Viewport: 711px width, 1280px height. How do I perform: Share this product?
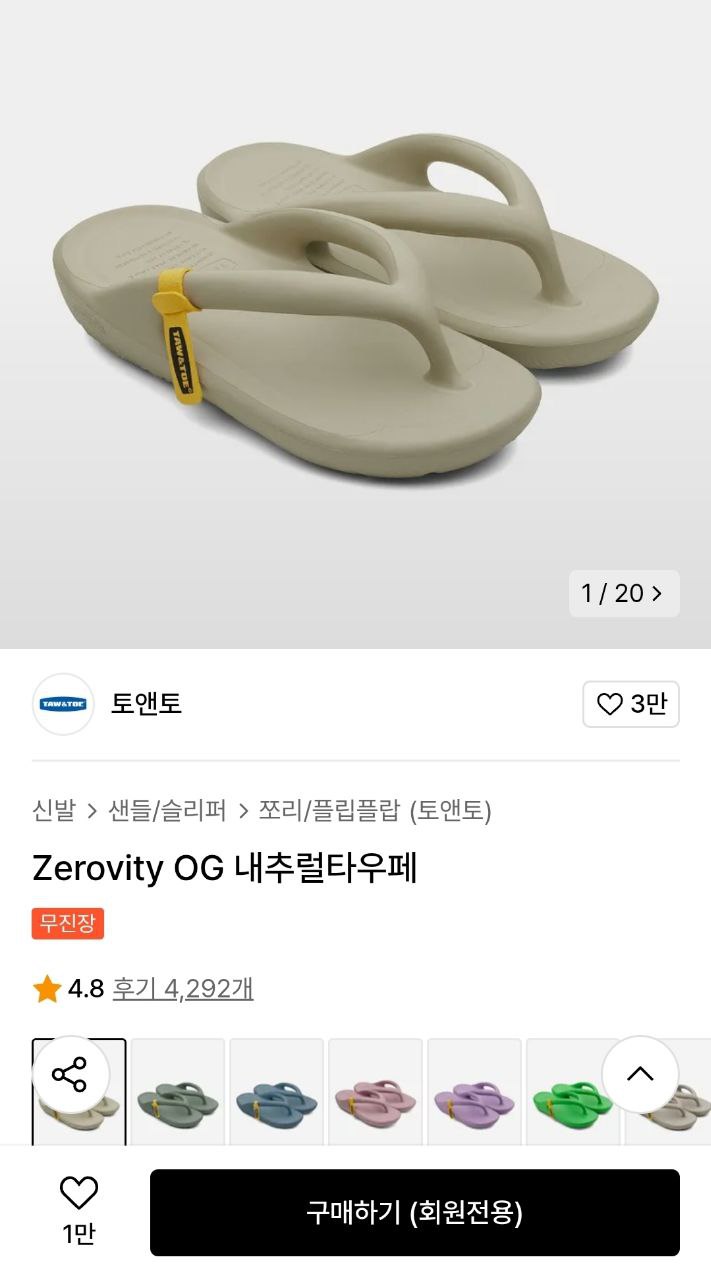[69, 1075]
